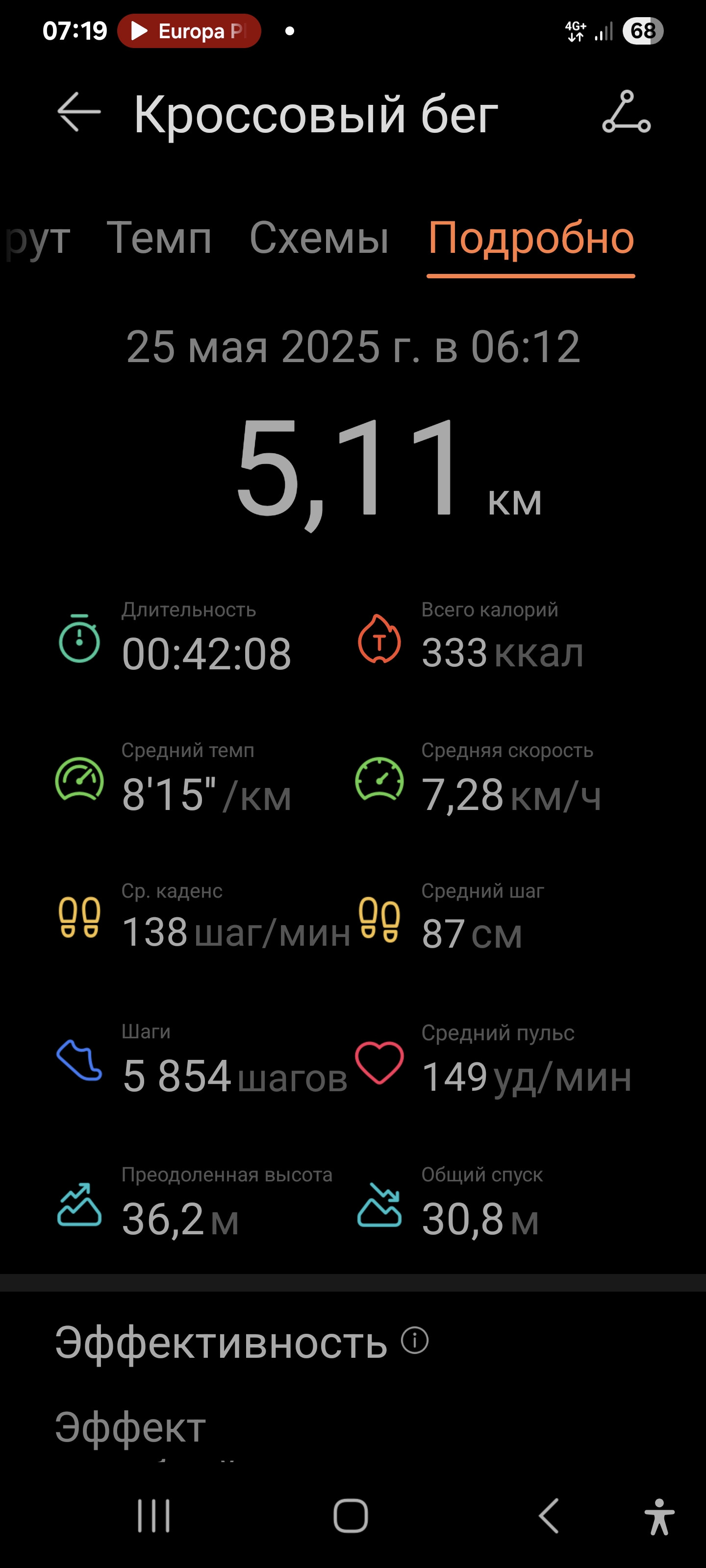Image resolution: width=706 pixels, height=1568 pixels.
Task: Go to the home screen
Action: (351, 1516)
